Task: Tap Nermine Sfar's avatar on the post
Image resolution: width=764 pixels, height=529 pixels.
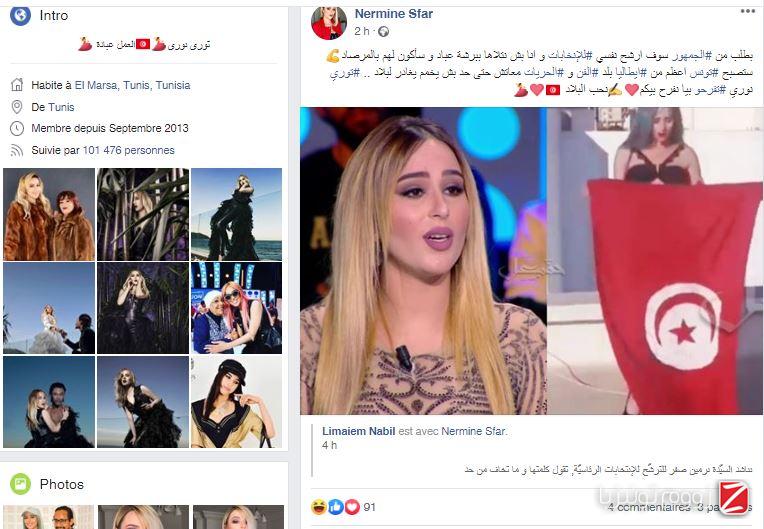Action: pyautogui.click(x=329, y=22)
